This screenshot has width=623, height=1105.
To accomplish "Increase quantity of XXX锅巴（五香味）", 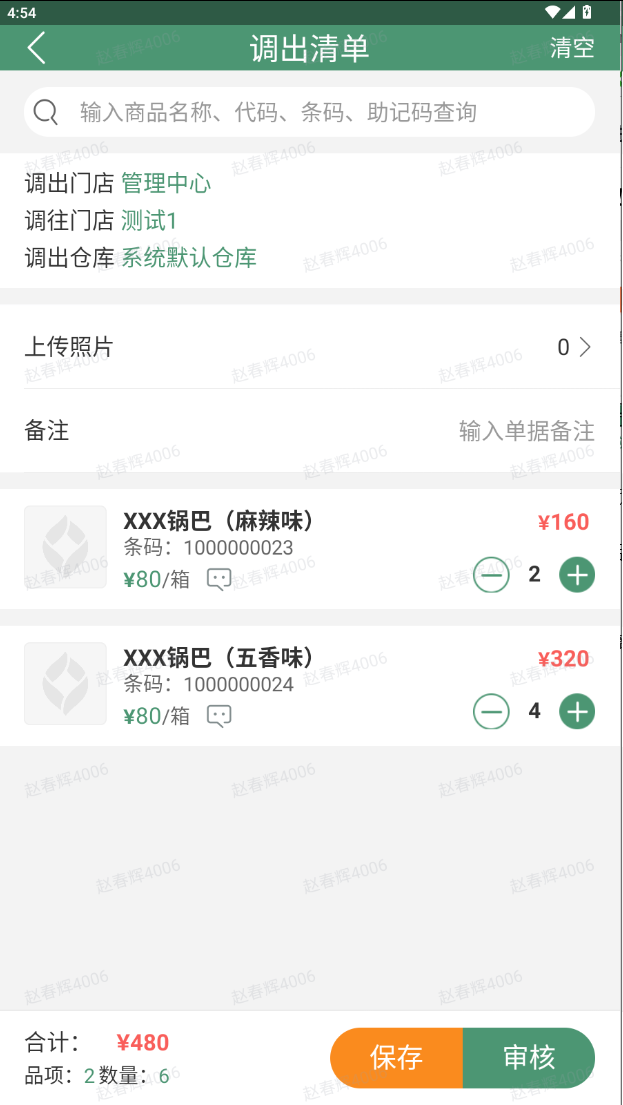I will (x=577, y=712).
